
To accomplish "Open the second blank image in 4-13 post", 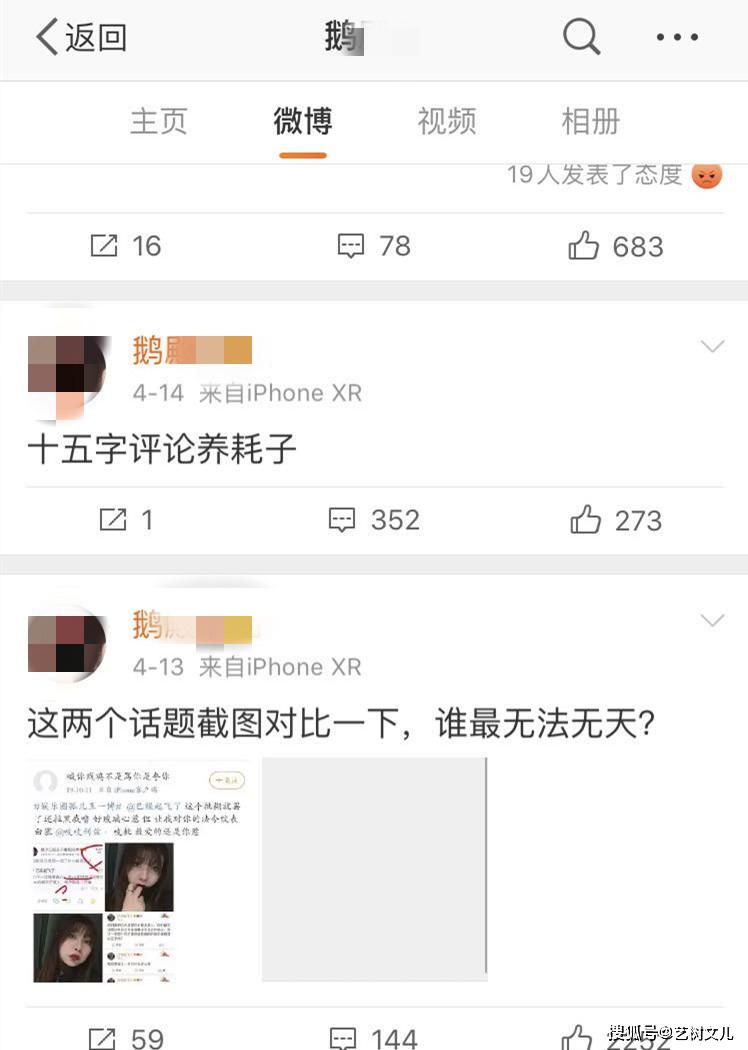I will (x=374, y=869).
